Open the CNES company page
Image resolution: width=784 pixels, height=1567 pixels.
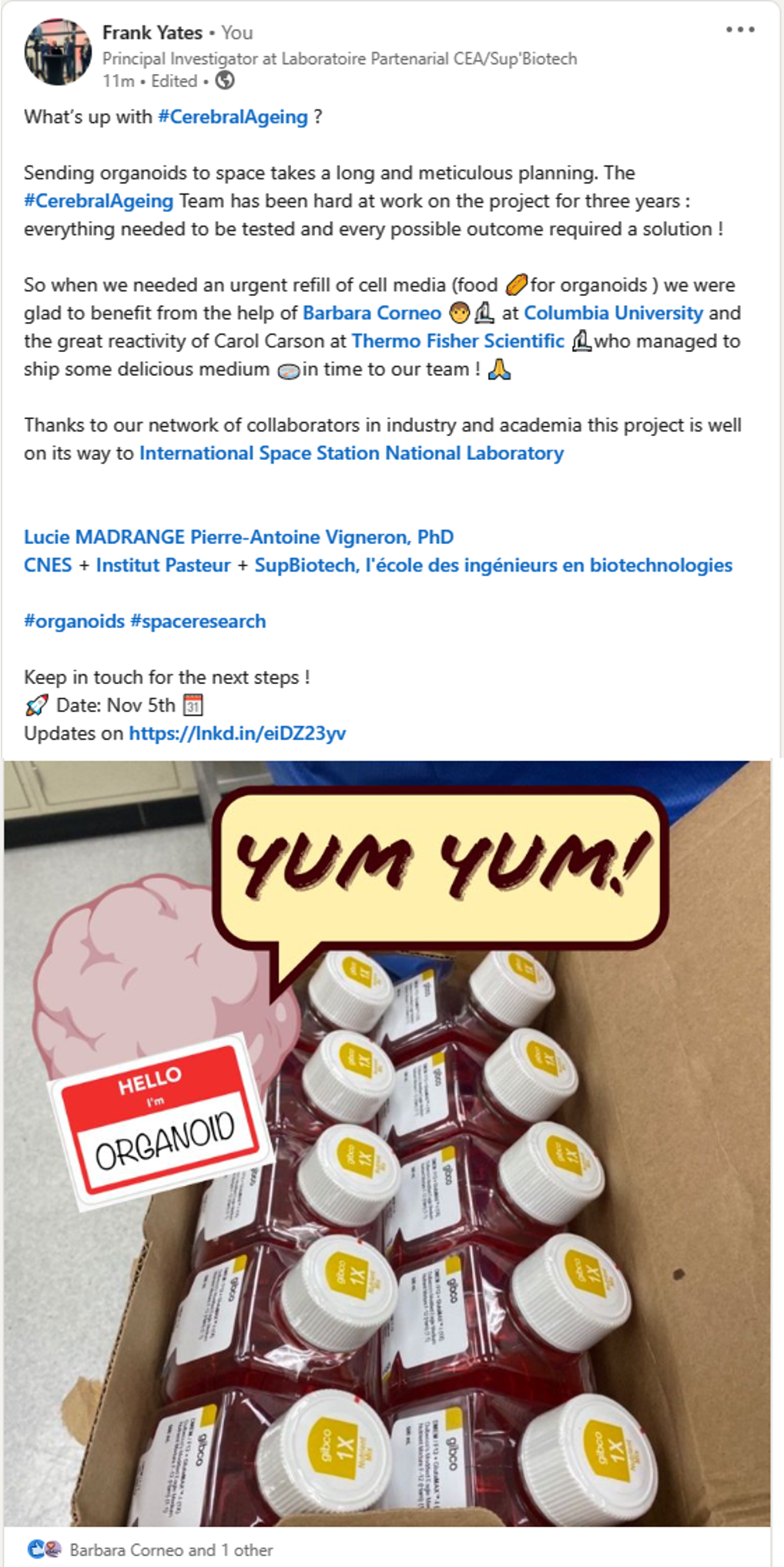click(48, 565)
